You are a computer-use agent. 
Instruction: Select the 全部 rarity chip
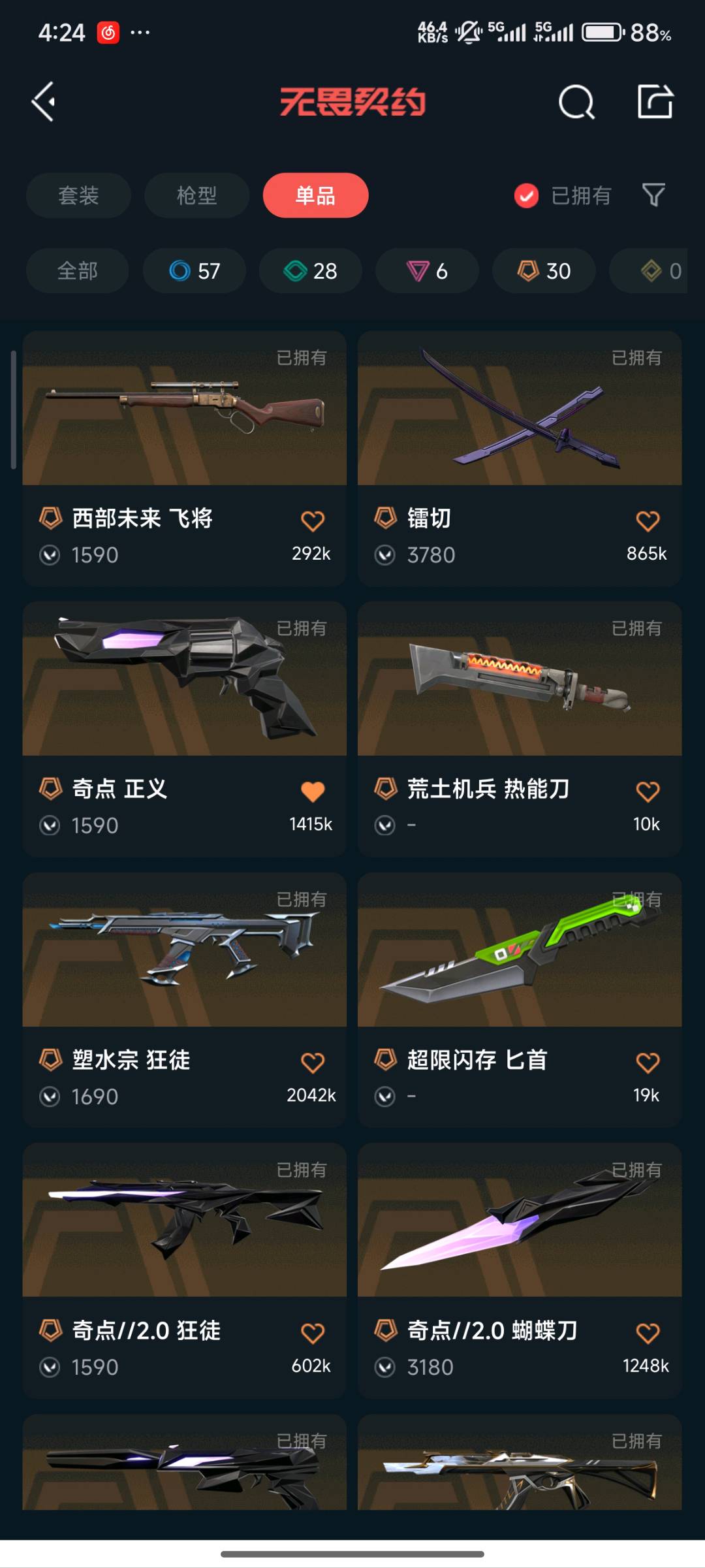(77, 270)
